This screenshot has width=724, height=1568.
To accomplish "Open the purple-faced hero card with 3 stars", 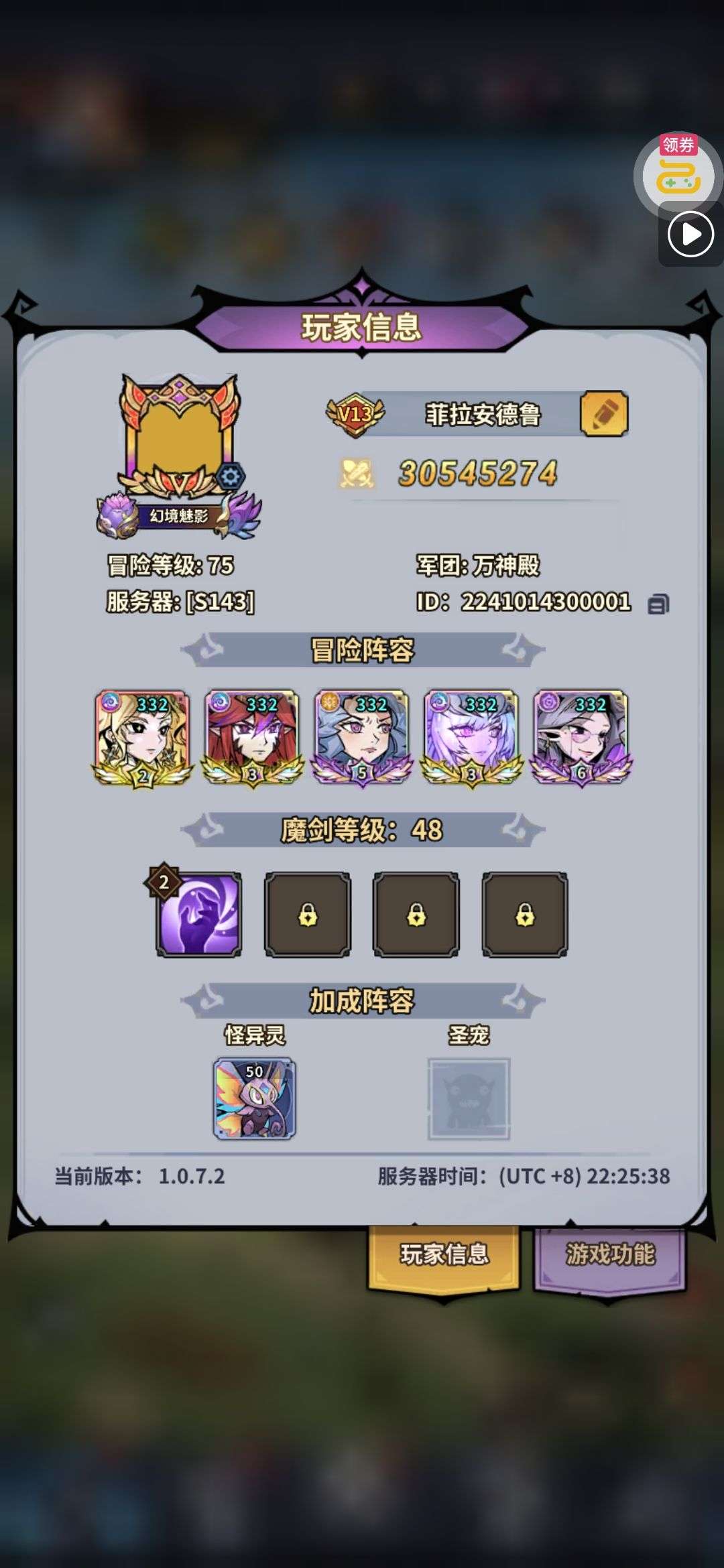I will (x=471, y=738).
